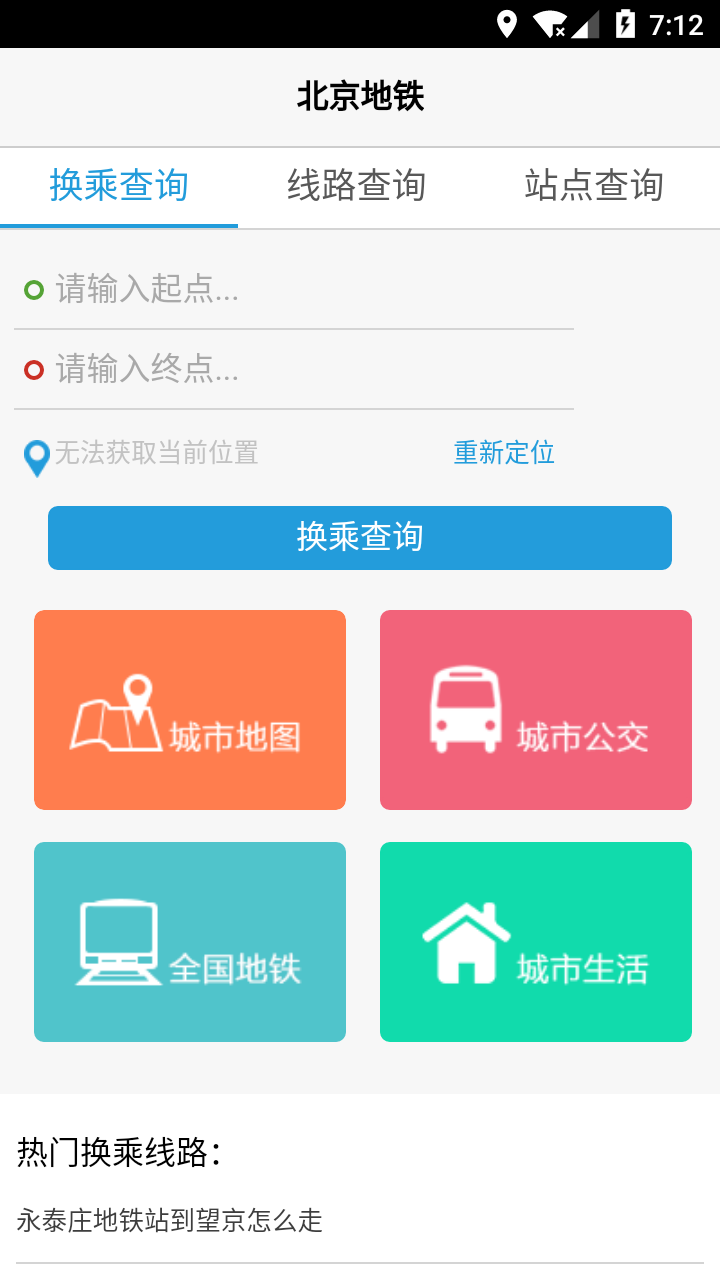Screen dimensions: 720x1280
Task: Switch to the 换乘查询 tab
Action: coord(119,187)
